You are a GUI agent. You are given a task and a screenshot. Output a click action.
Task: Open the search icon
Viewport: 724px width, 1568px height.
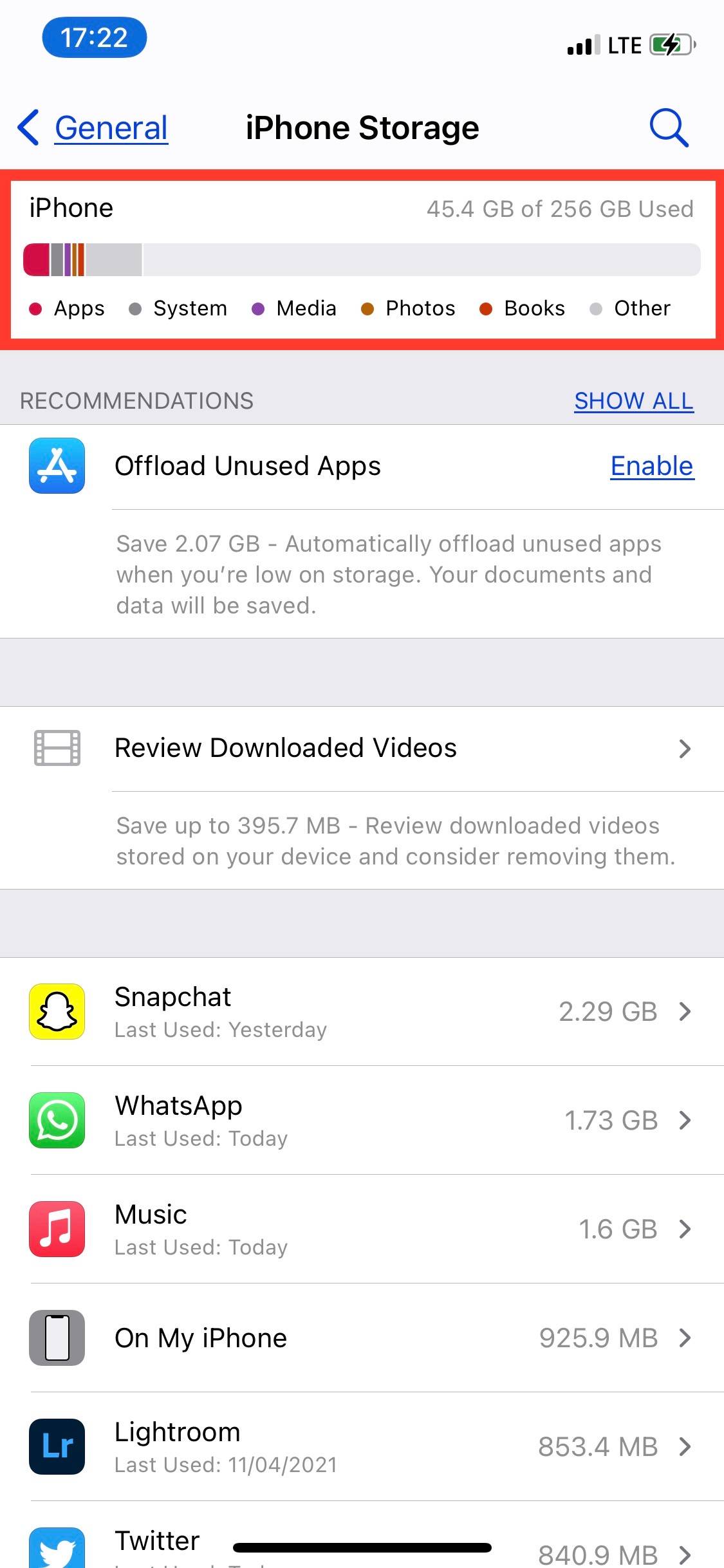pos(669,127)
